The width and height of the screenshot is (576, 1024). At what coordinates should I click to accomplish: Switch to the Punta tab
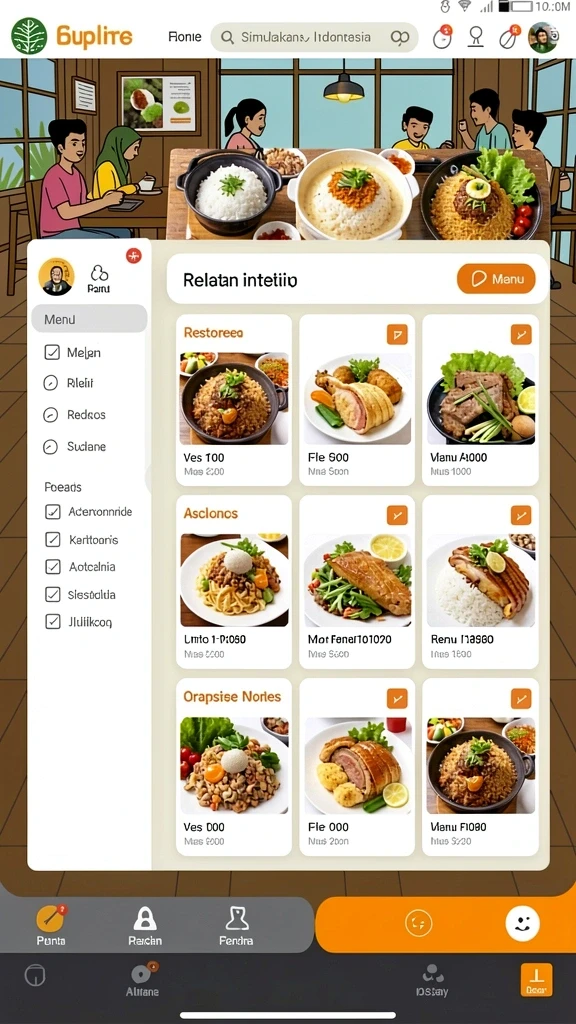(50, 925)
